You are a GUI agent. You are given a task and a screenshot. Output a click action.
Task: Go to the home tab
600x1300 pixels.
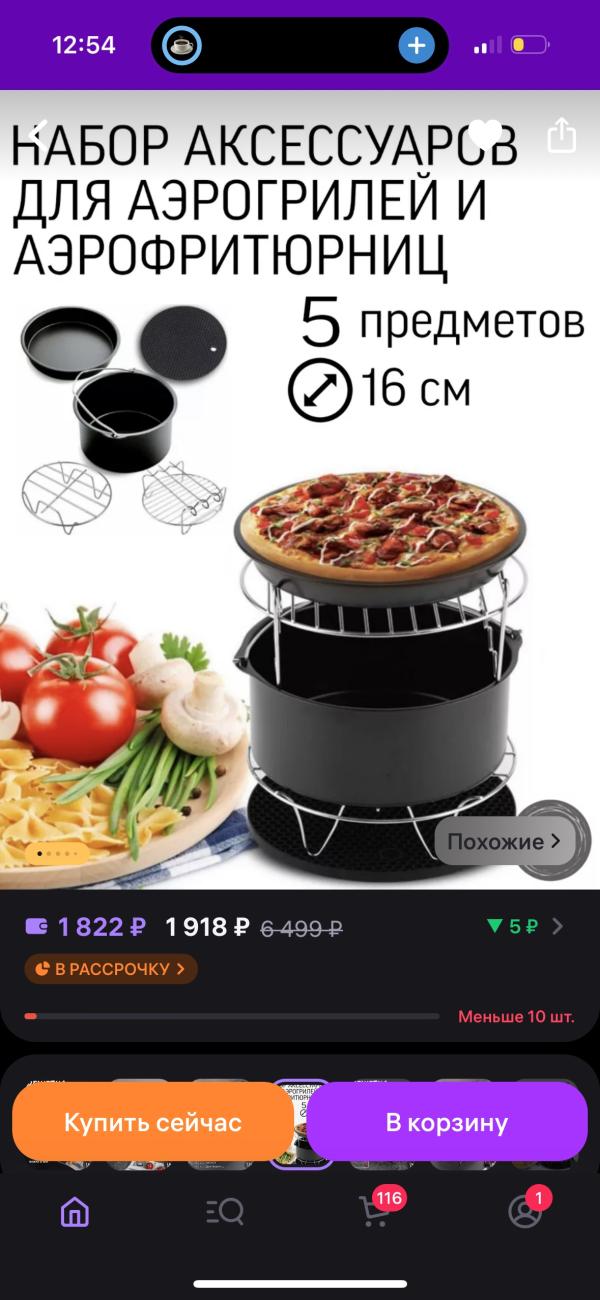[x=75, y=1212]
